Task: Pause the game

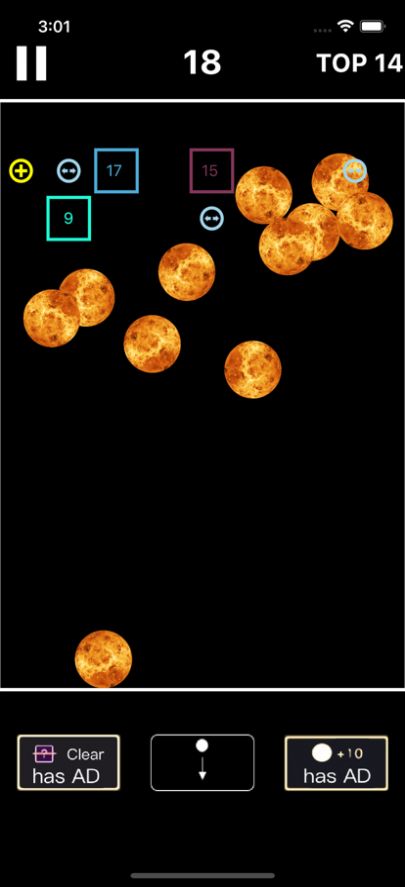Action: (31, 63)
